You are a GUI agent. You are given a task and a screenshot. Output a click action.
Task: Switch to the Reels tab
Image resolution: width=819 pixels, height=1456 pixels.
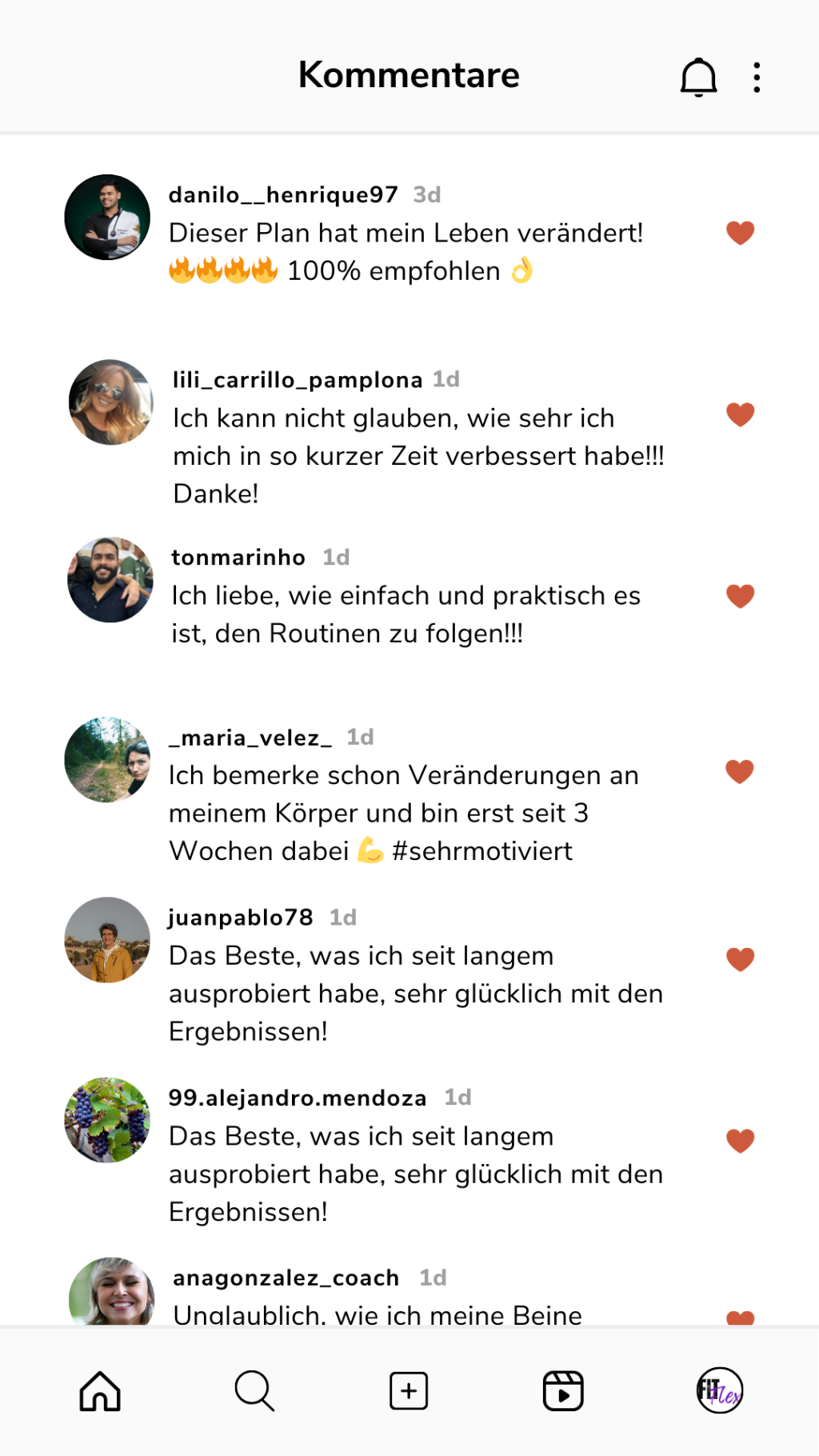(563, 1391)
